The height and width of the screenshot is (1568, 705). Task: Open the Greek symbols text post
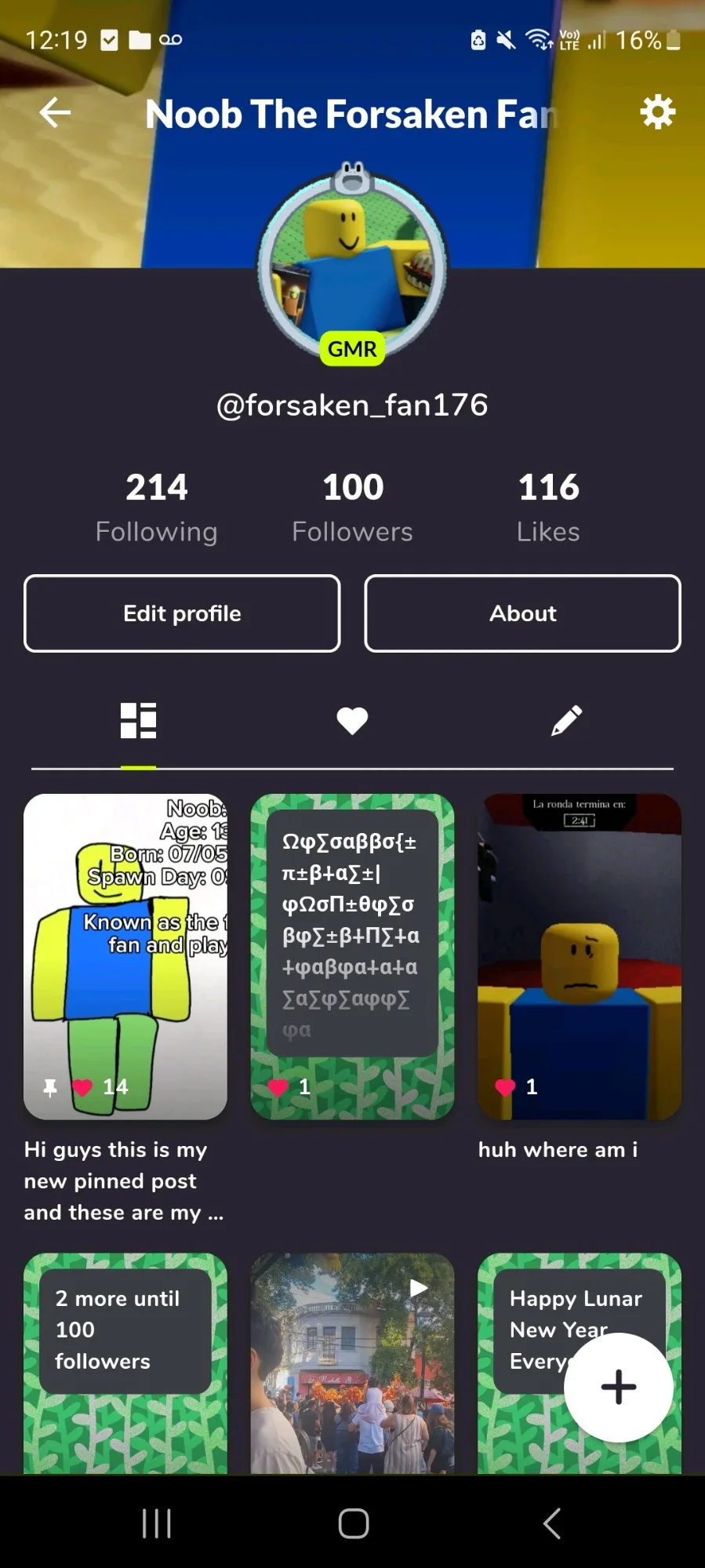pos(352,955)
